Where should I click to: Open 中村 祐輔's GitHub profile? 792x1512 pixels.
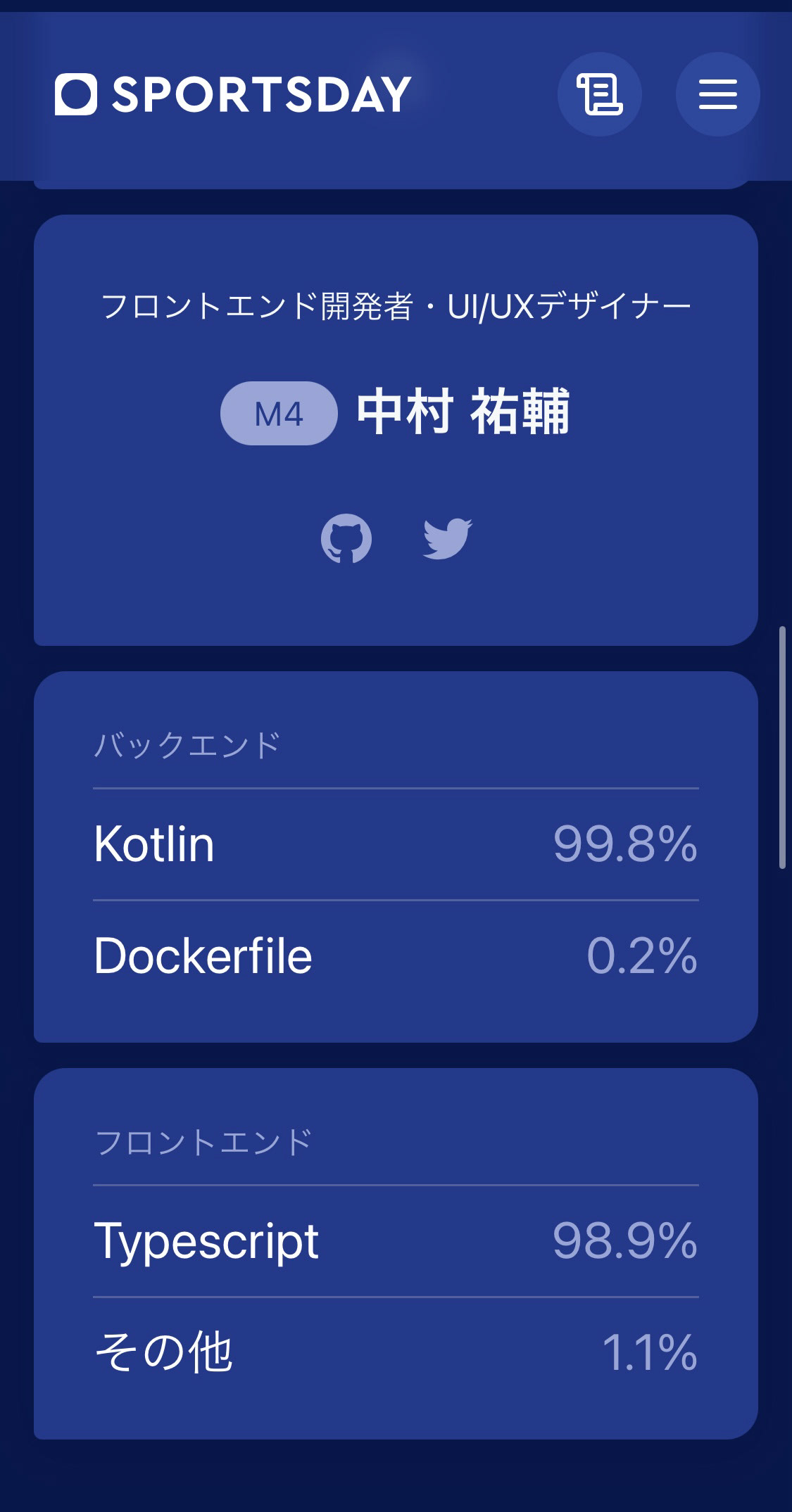[x=346, y=538]
